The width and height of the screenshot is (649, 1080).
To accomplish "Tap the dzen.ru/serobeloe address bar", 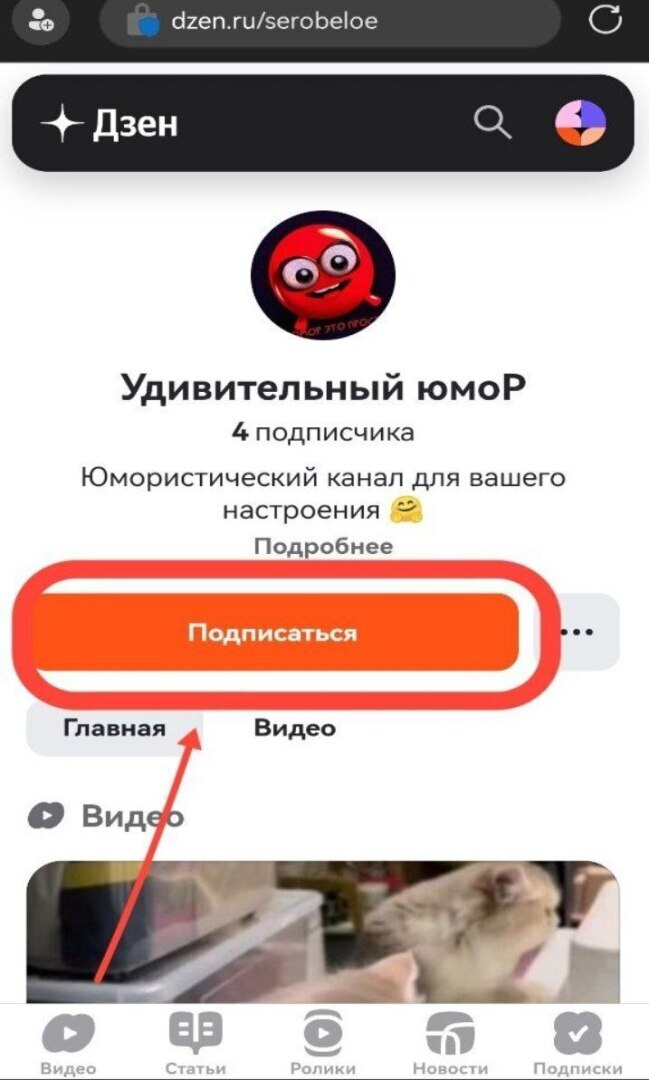I will click(x=330, y=20).
